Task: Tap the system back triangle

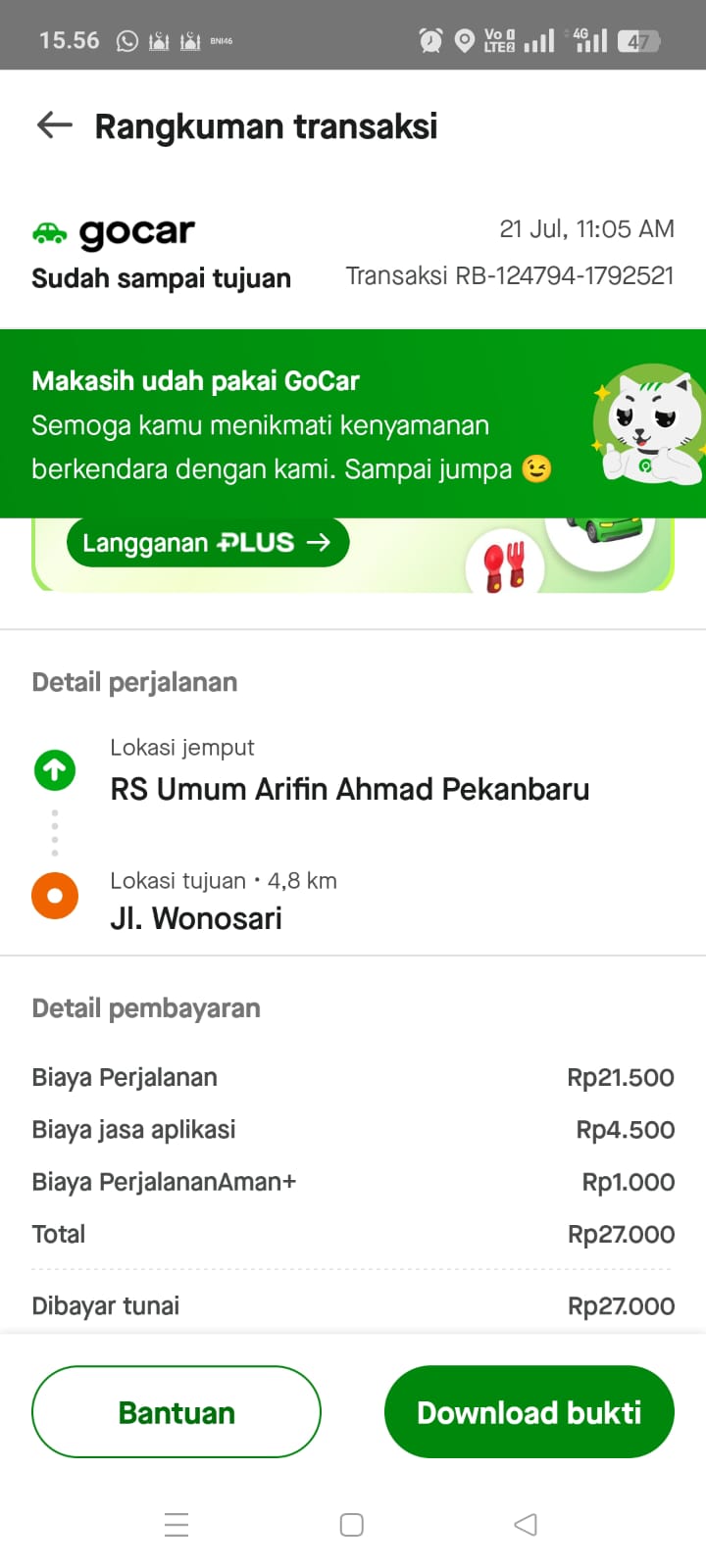Action: 526,1525
